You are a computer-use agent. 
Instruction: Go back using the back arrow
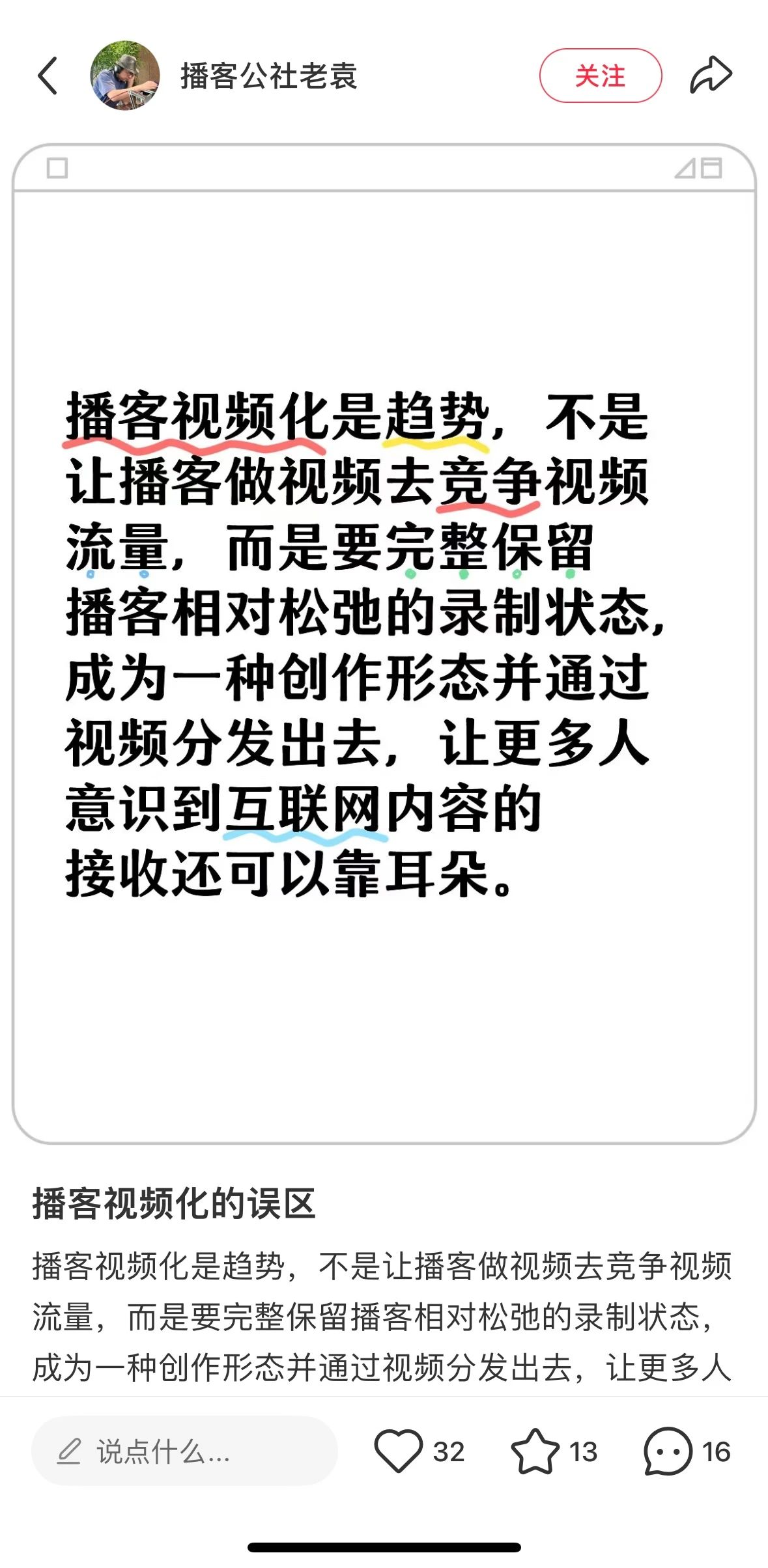[48, 76]
